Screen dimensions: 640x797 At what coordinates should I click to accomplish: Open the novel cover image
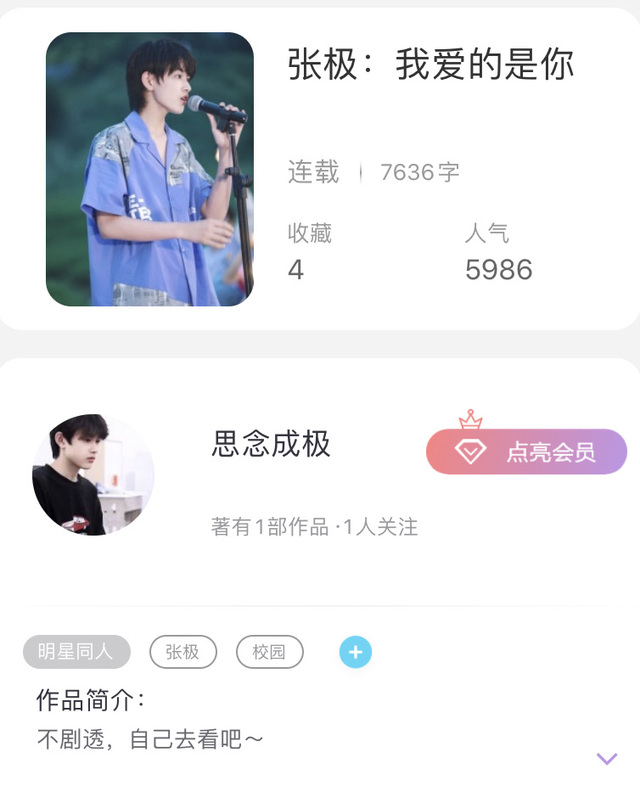150,169
